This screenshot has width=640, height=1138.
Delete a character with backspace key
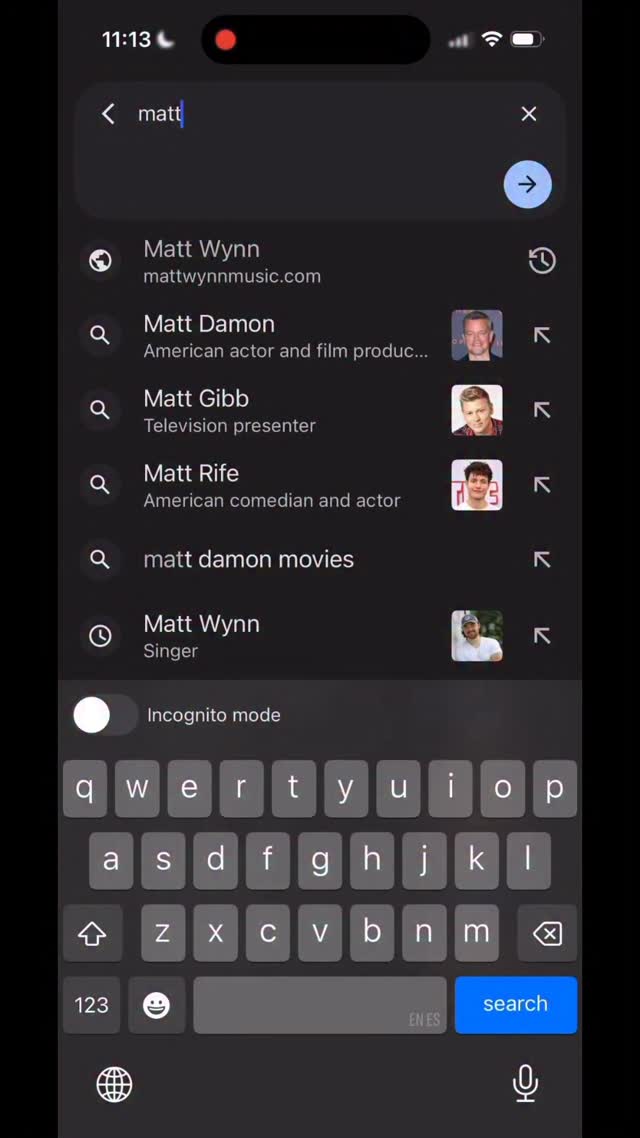coord(547,934)
